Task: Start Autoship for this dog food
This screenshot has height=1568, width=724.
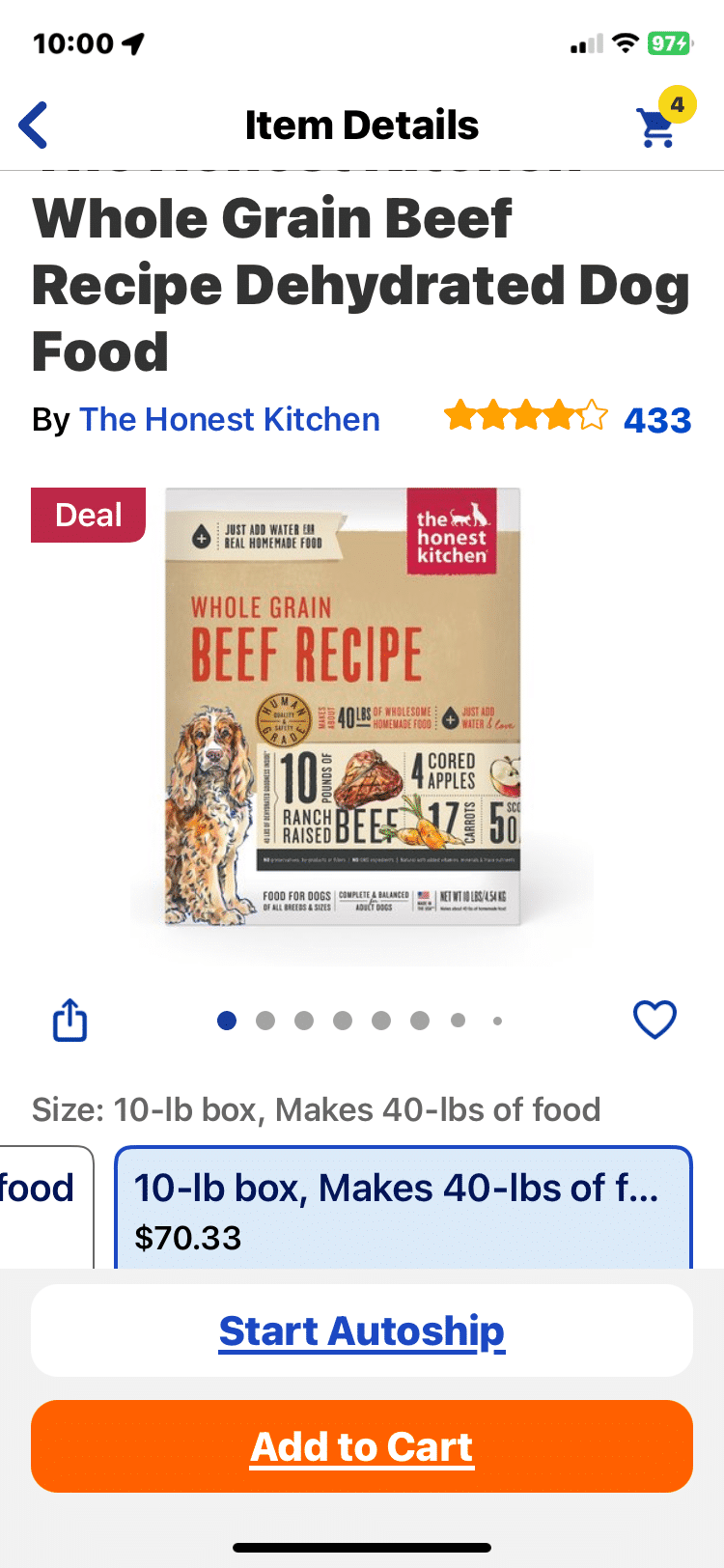Action: 362,1330
